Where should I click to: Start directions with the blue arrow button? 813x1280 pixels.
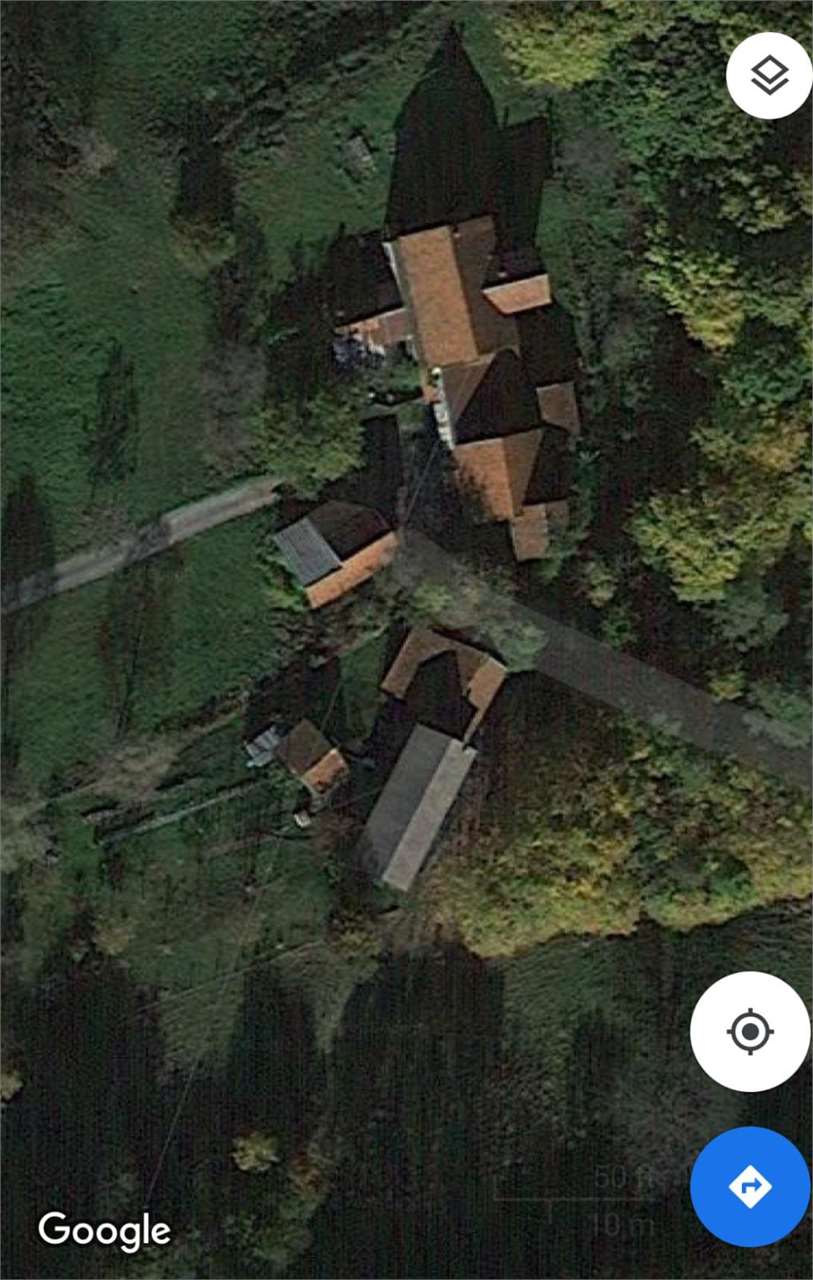pos(750,1186)
